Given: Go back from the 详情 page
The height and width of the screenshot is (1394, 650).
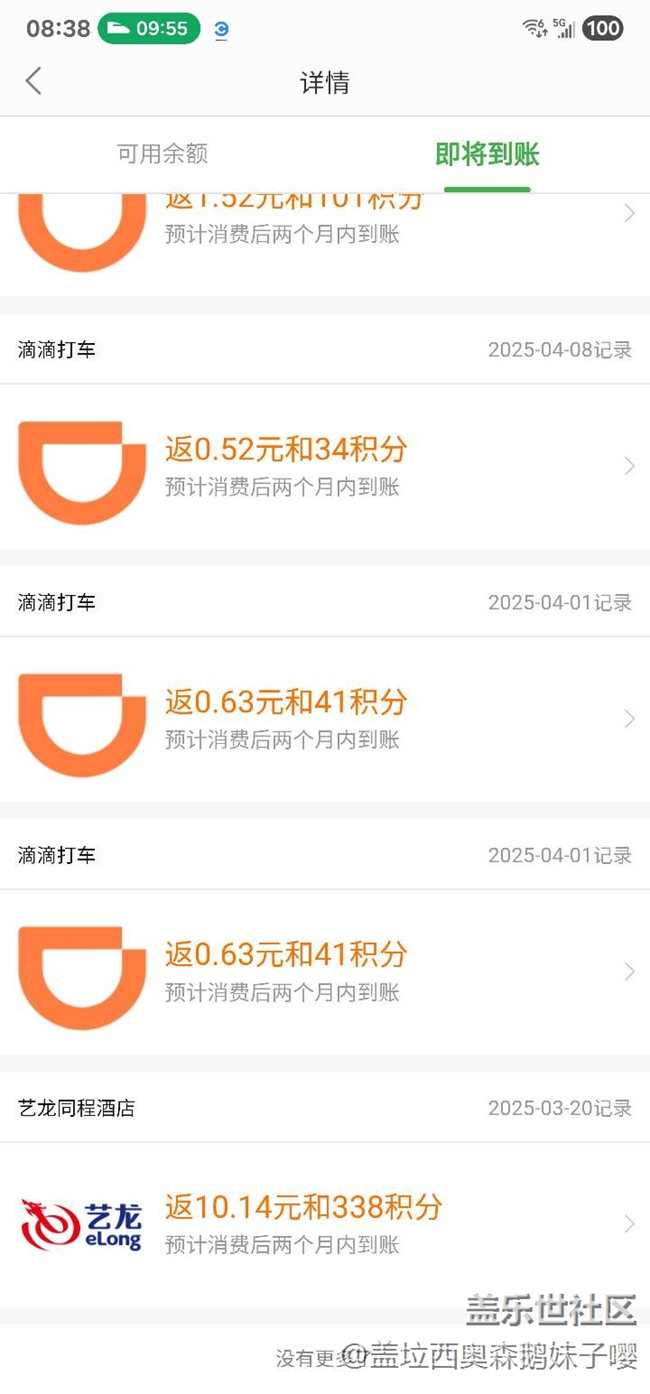Looking at the screenshot, I should point(34,82).
